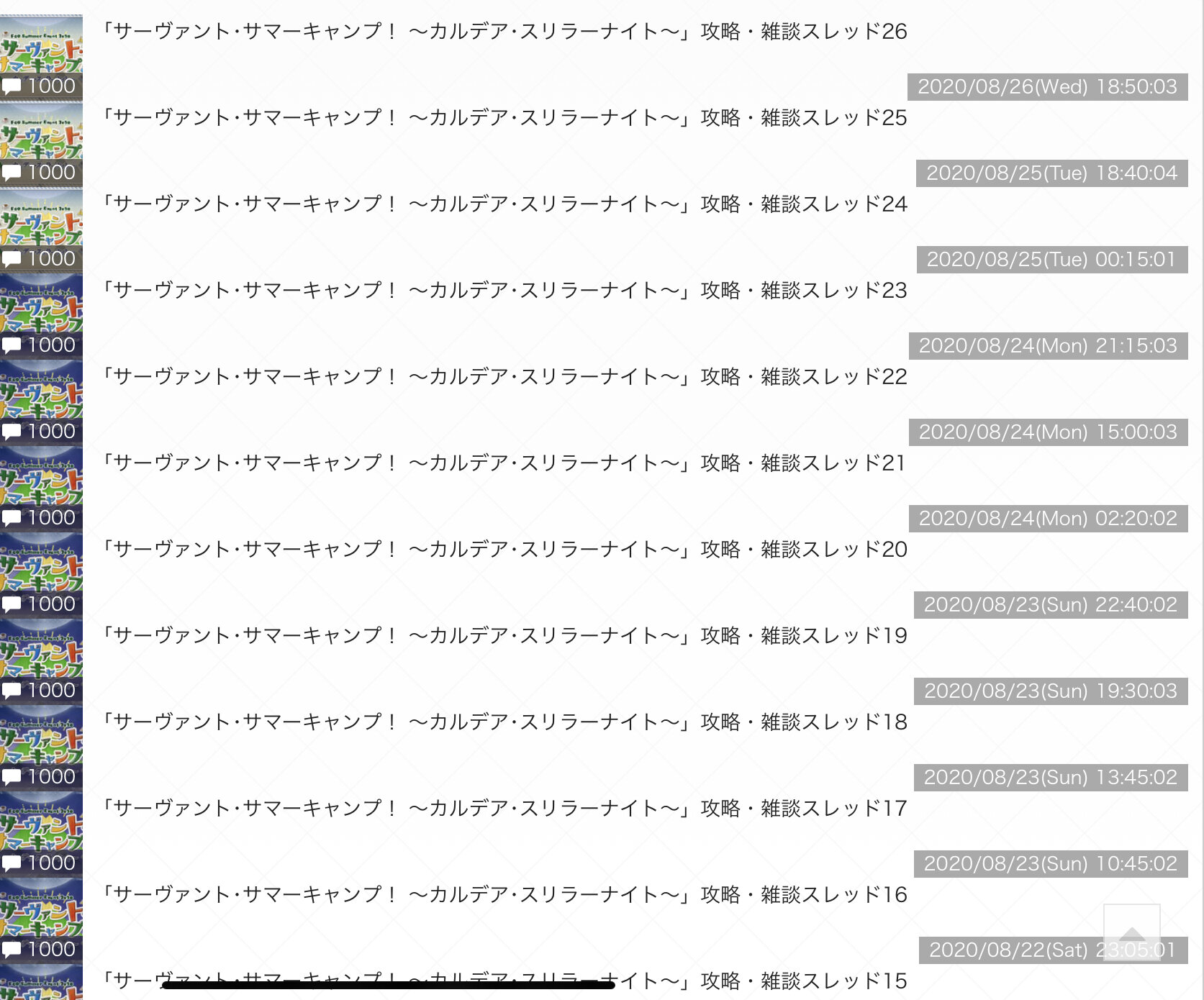The height and width of the screenshot is (1000, 1204).
Task: Open discussion thread 19
Action: coord(504,636)
